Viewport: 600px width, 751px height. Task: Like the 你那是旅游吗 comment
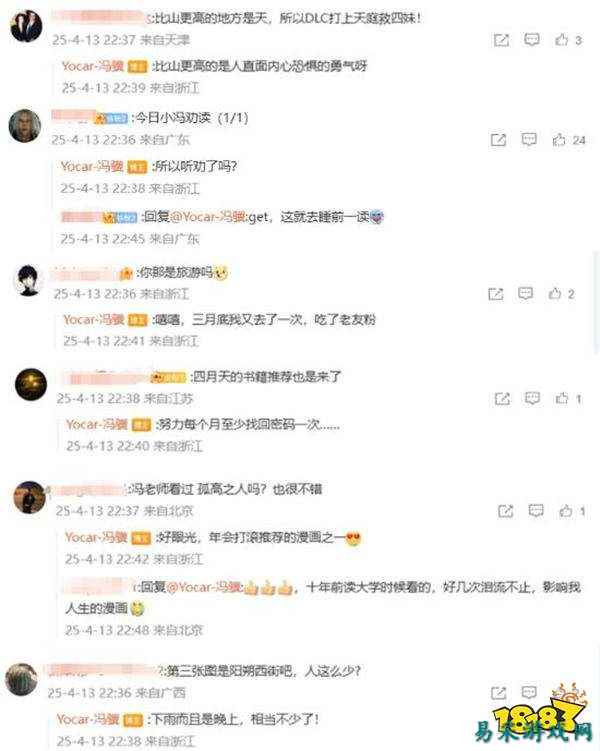point(555,294)
